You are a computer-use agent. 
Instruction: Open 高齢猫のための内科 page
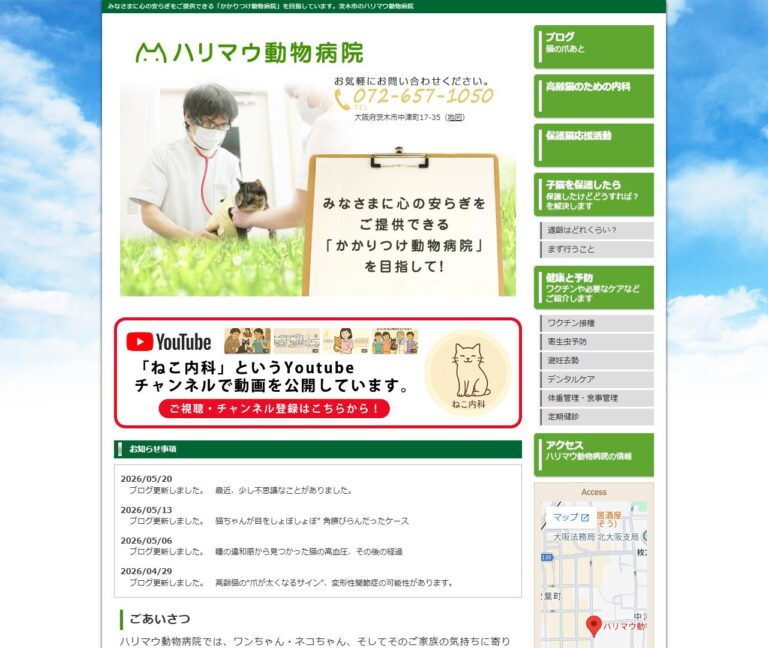click(x=594, y=96)
